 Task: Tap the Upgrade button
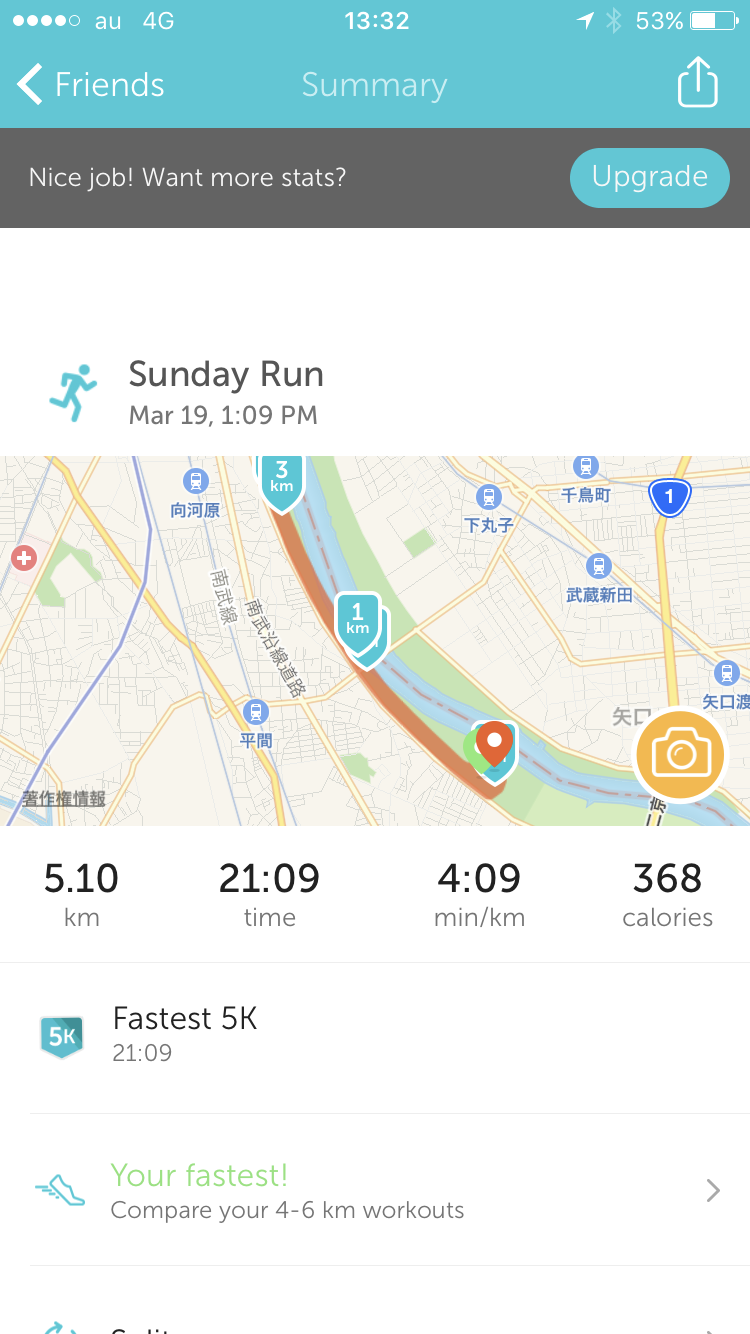[x=649, y=177]
